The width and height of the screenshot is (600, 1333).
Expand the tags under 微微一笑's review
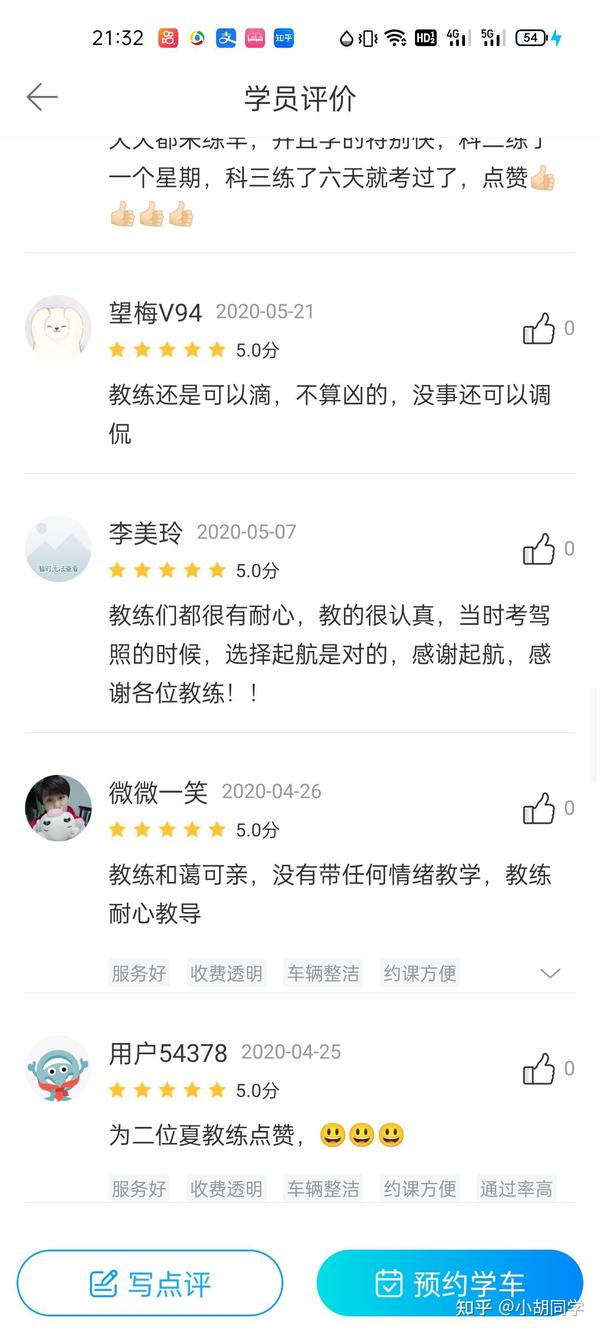550,973
